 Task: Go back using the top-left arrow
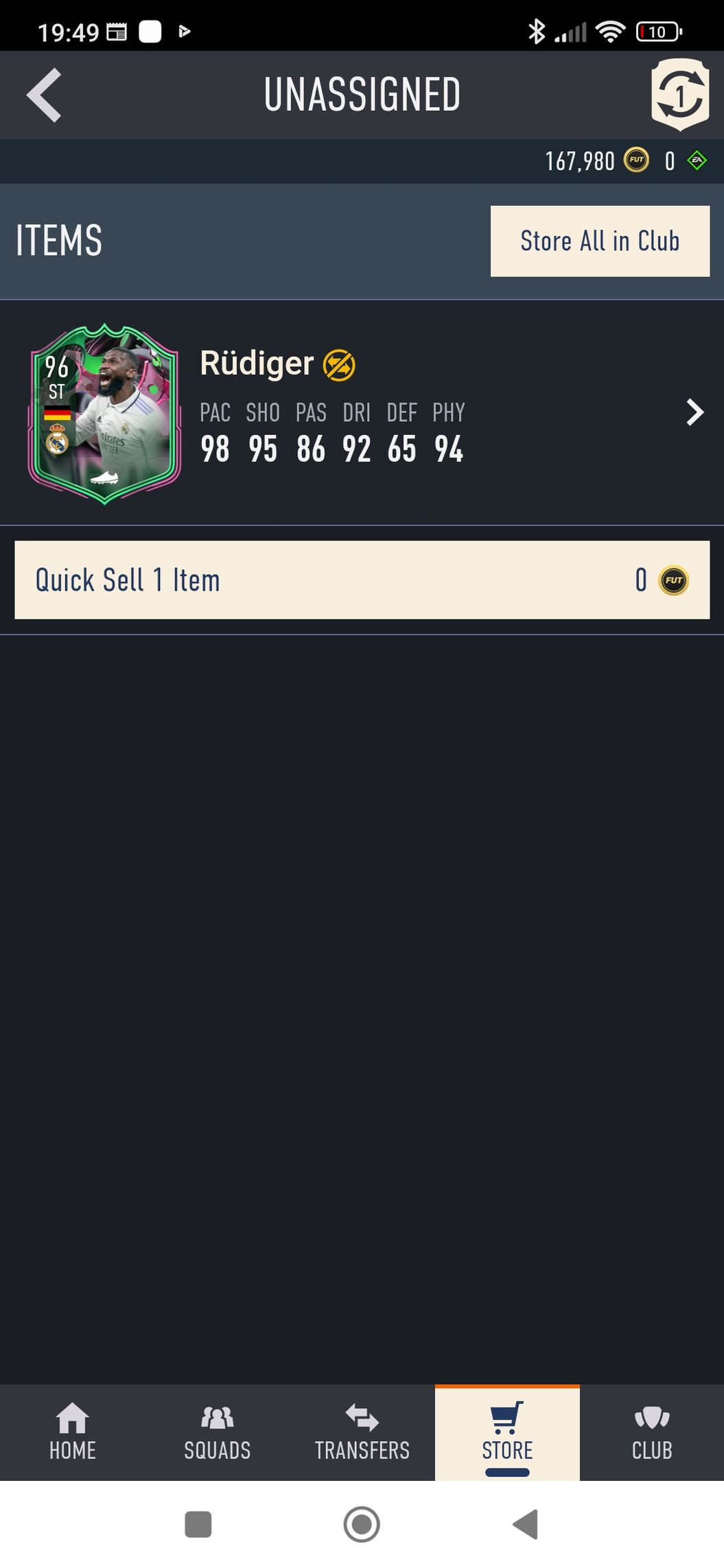[44, 95]
